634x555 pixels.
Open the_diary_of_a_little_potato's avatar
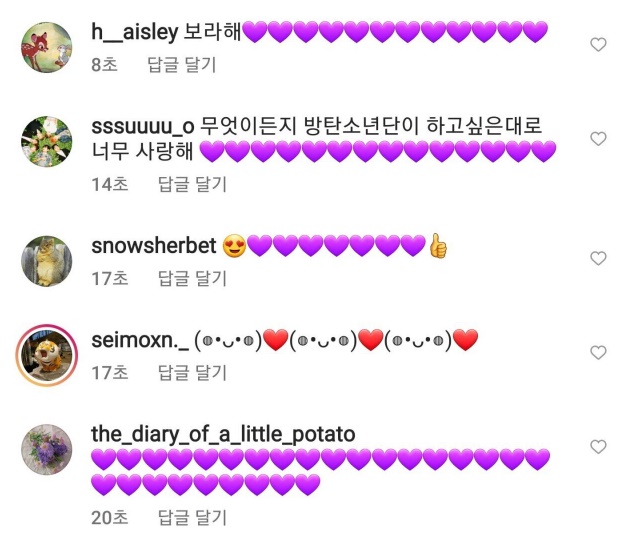tap(47, 449)
